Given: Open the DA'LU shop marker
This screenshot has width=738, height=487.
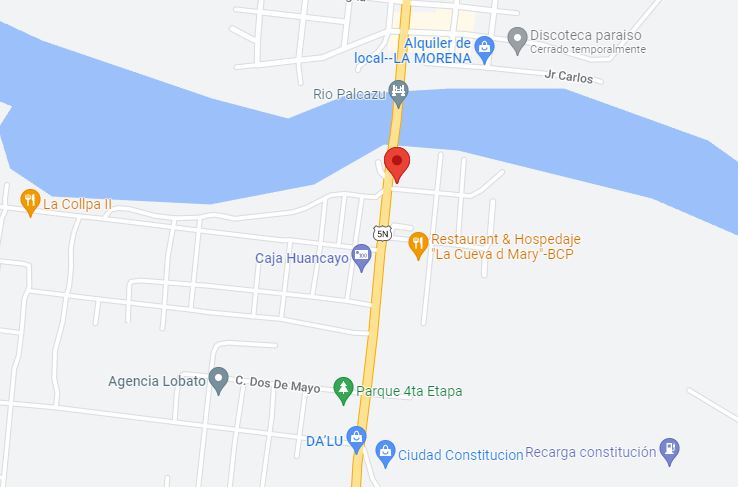Looking at the screenshot, I should 358,439.
